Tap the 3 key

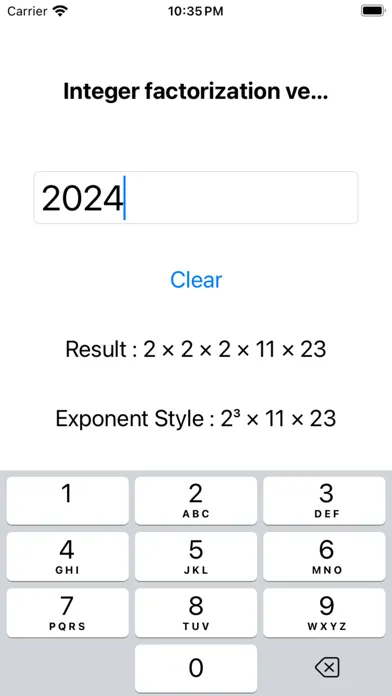click(x=324, y=501)
